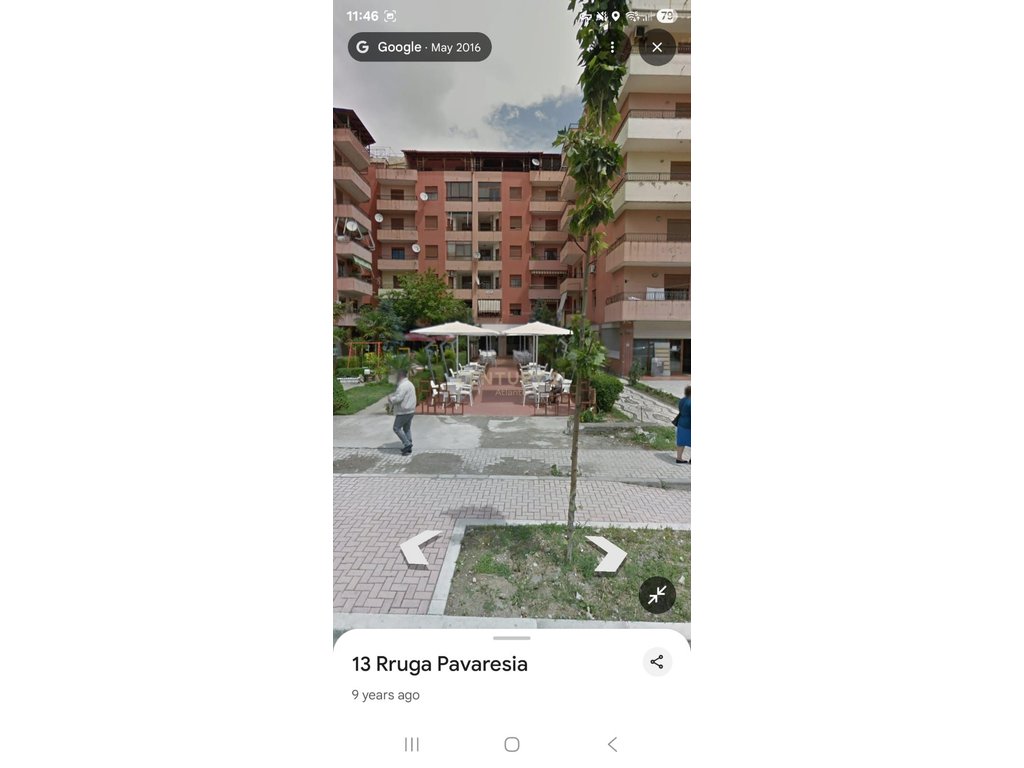Image resolution: width=1024 pixels, height=768 pixels.
Task: Go back using system navigation
Action: click(x=612, y=744)
